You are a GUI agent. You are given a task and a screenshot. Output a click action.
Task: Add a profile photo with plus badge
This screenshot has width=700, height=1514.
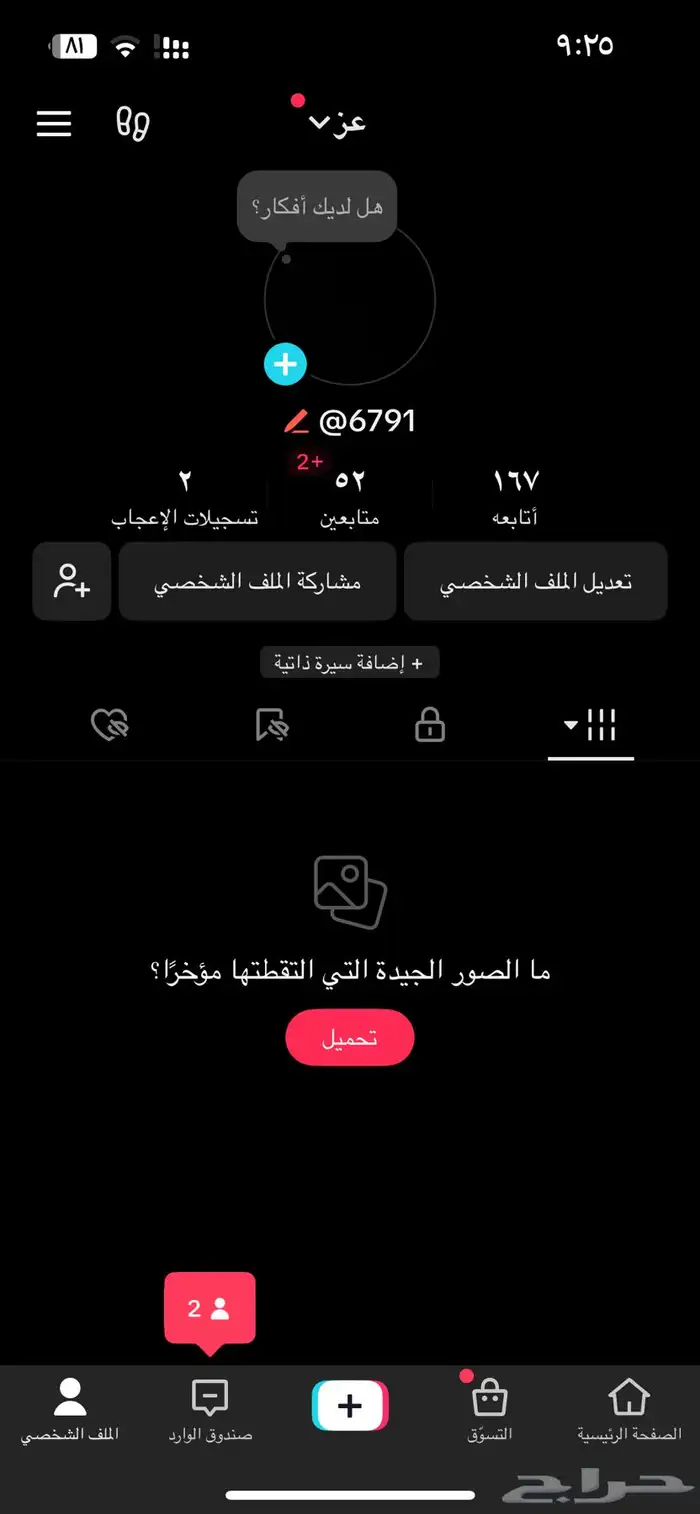[x=285, y=364]
